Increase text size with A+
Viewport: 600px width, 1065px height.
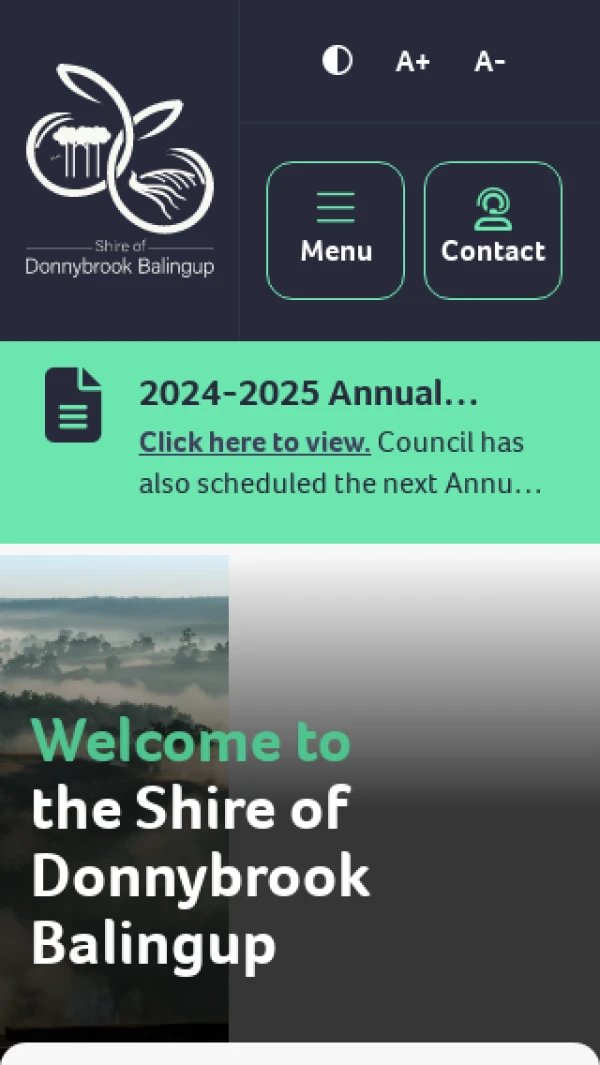point(412,62)
